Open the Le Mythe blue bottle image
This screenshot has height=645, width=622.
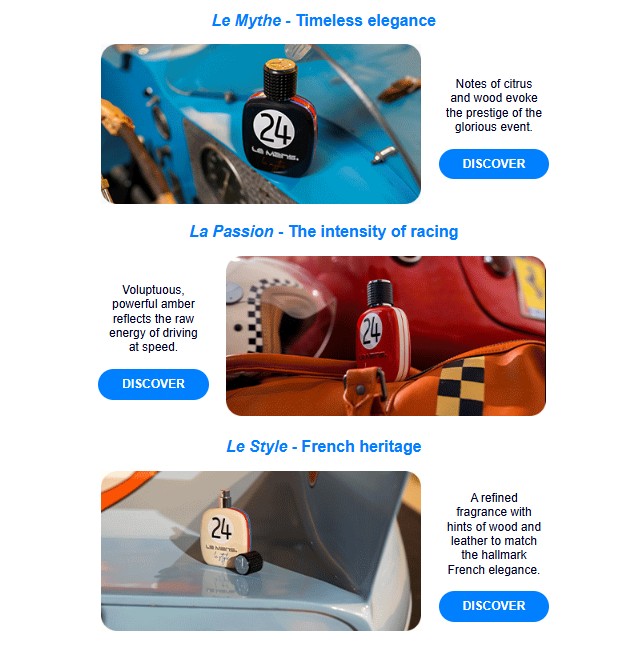coord(260,124)
